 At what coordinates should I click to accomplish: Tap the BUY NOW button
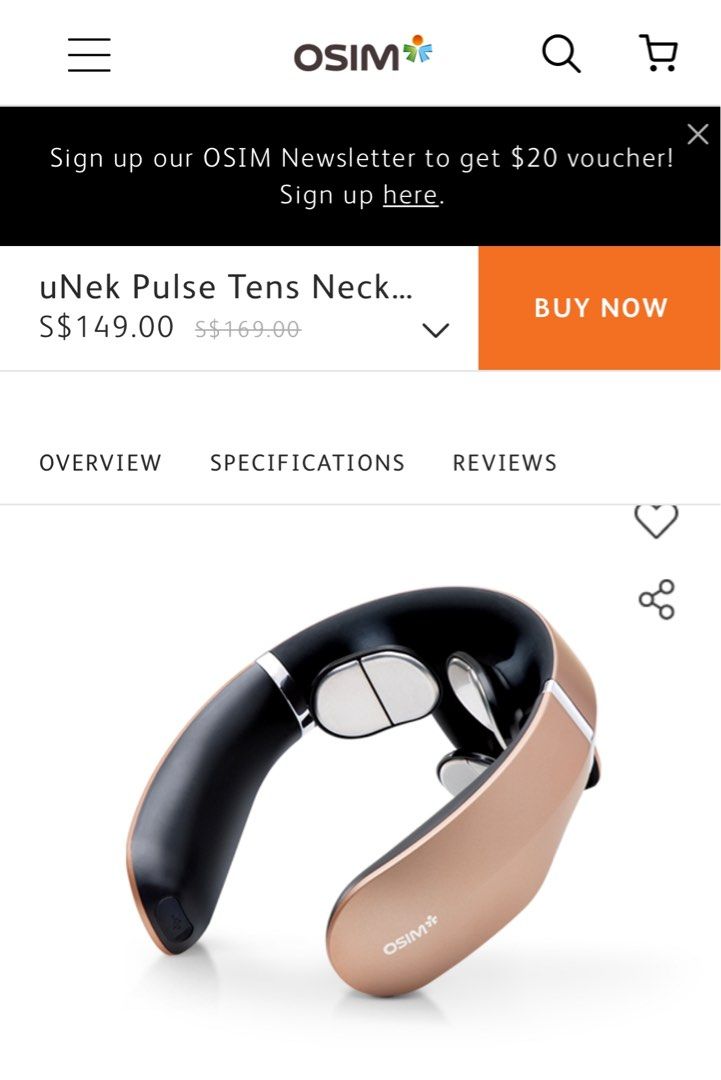click(600, 308)
